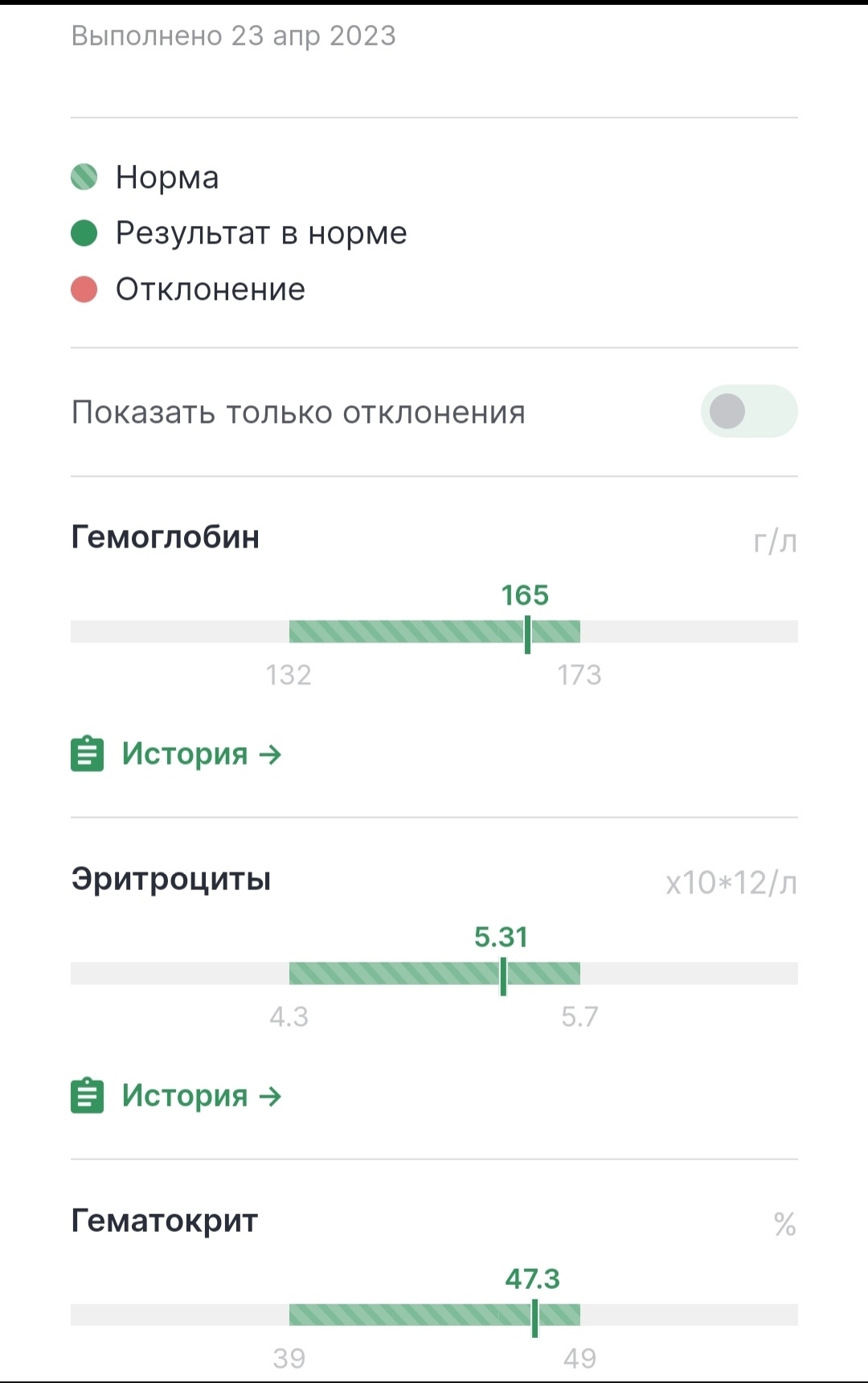Image resolution: width=868 pixels, height=1383 pixels.
Task: Toggle 'Показать только отклонения' switch
Action: point(748,412)
